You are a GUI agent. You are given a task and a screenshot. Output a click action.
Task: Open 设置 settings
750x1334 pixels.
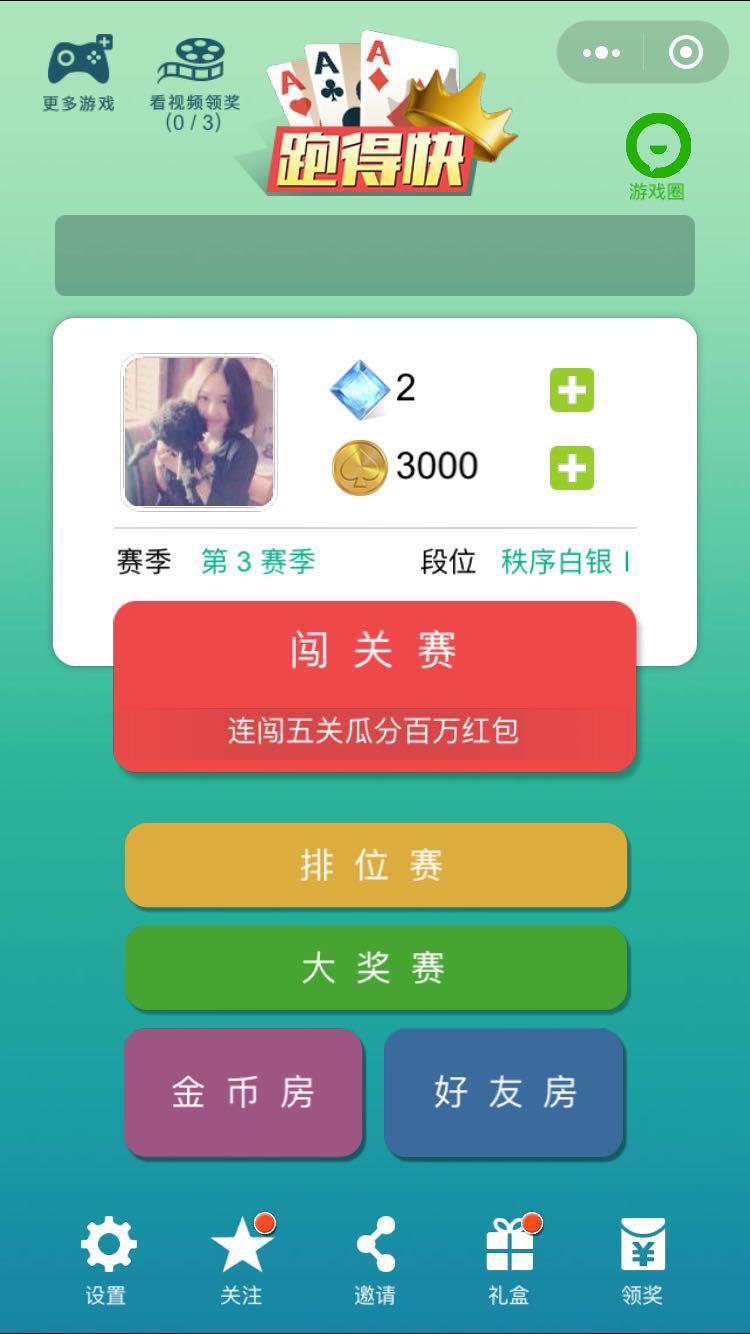click(107, 1260)
